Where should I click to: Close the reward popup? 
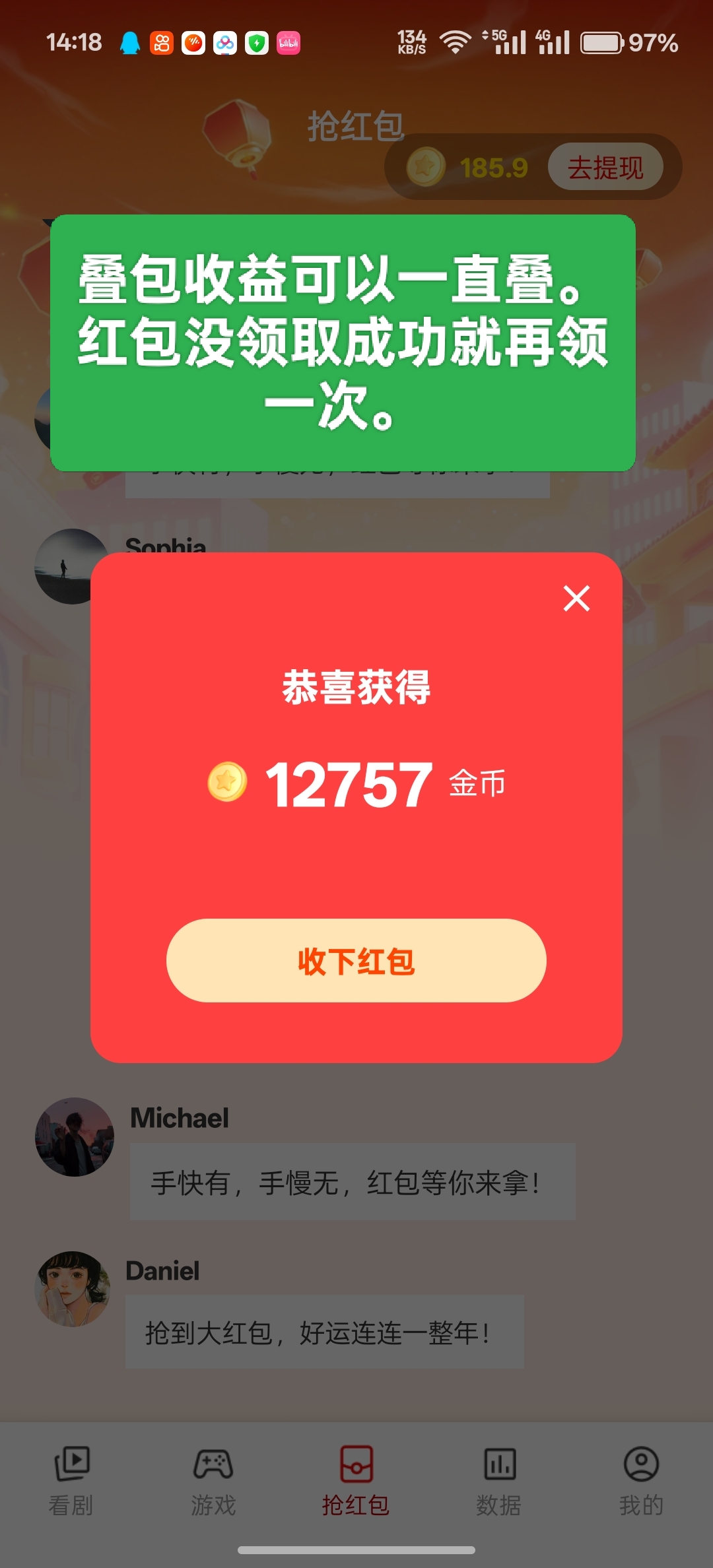click(x=576, y=599)
